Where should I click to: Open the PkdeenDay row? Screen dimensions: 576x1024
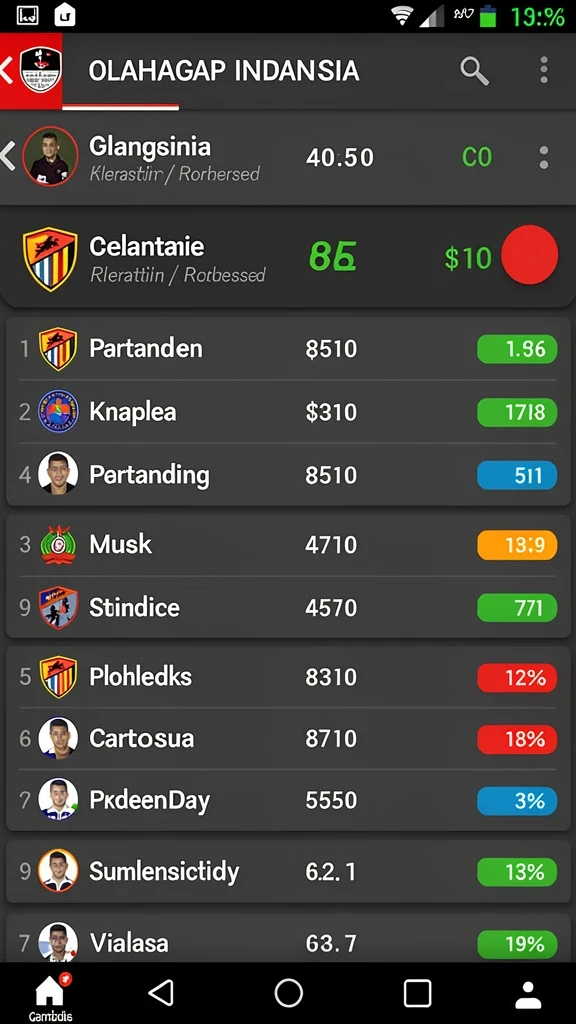point(288,801)
